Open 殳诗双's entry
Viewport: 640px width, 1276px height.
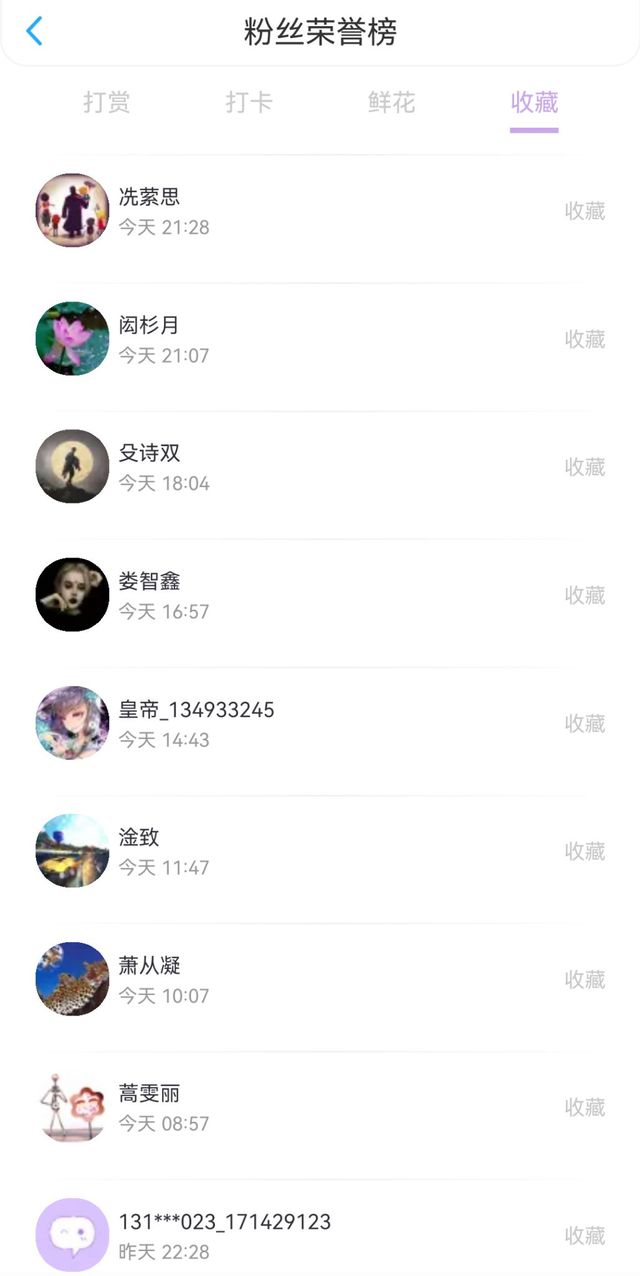[320, 467]
